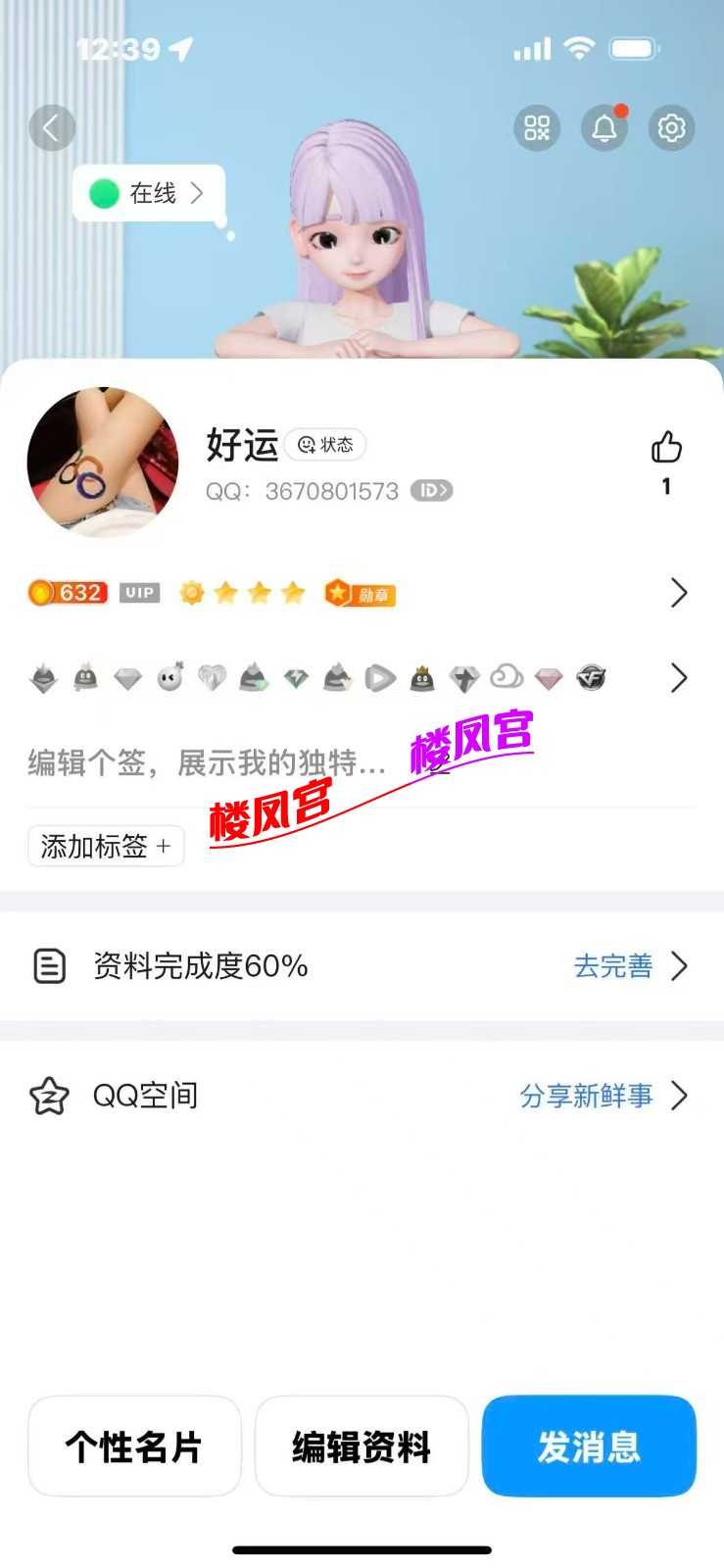
Task: Expand the level and VIP row
Action: point(678,593)
